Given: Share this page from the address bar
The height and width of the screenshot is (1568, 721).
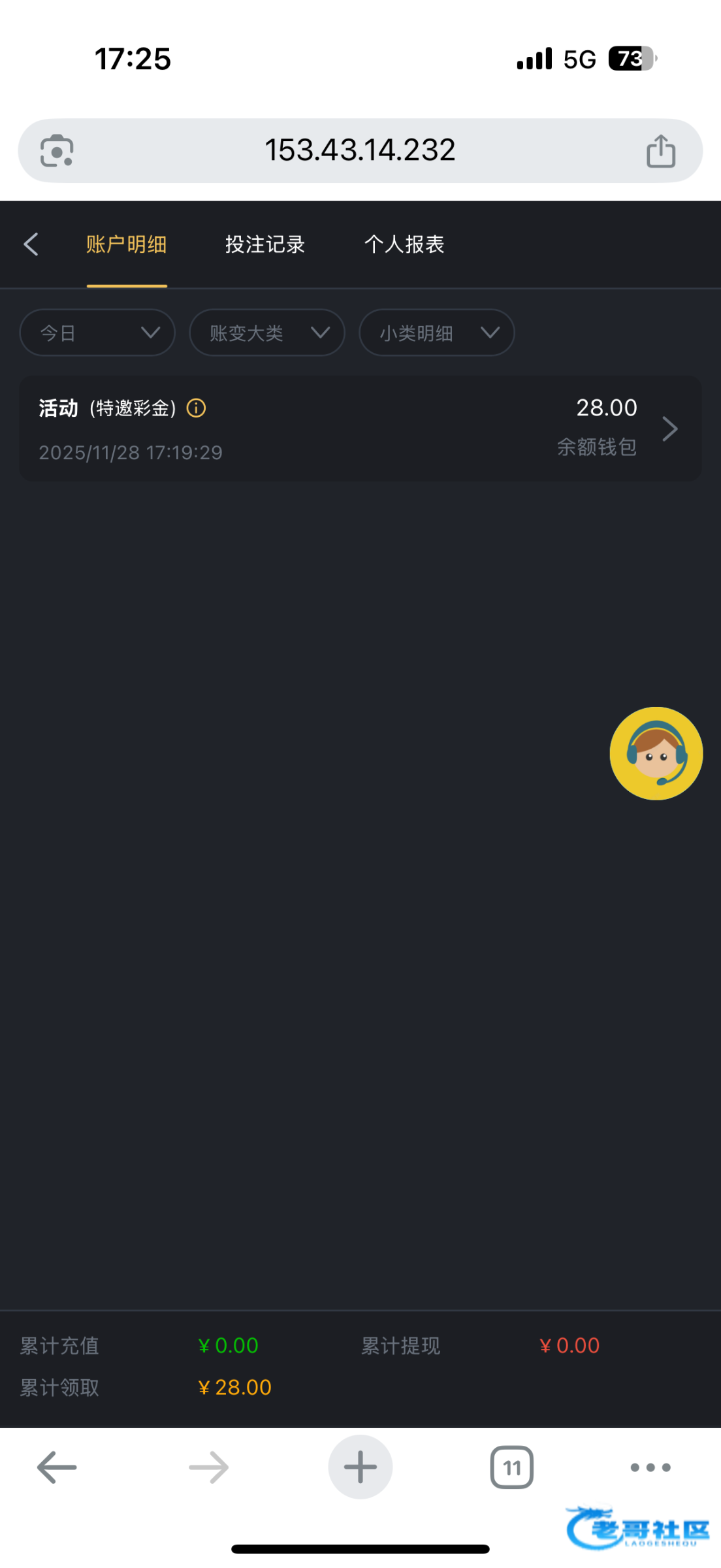Looking at the screenshot, I should pyautogui.click(x=660, y=151).
